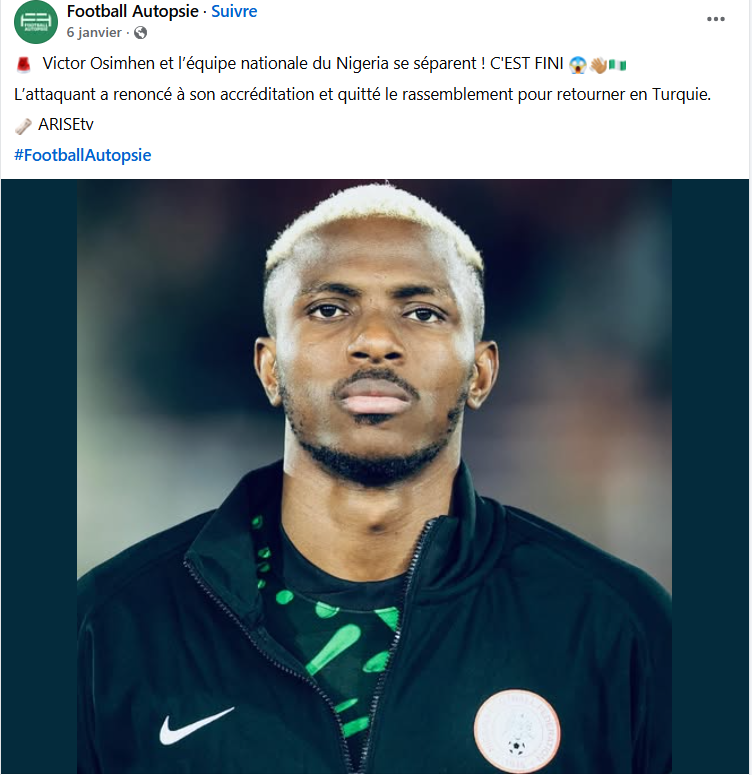
Task: Tap the Football Autopsie profile picture
Action: pyautogui.click(x=35, y=22)
